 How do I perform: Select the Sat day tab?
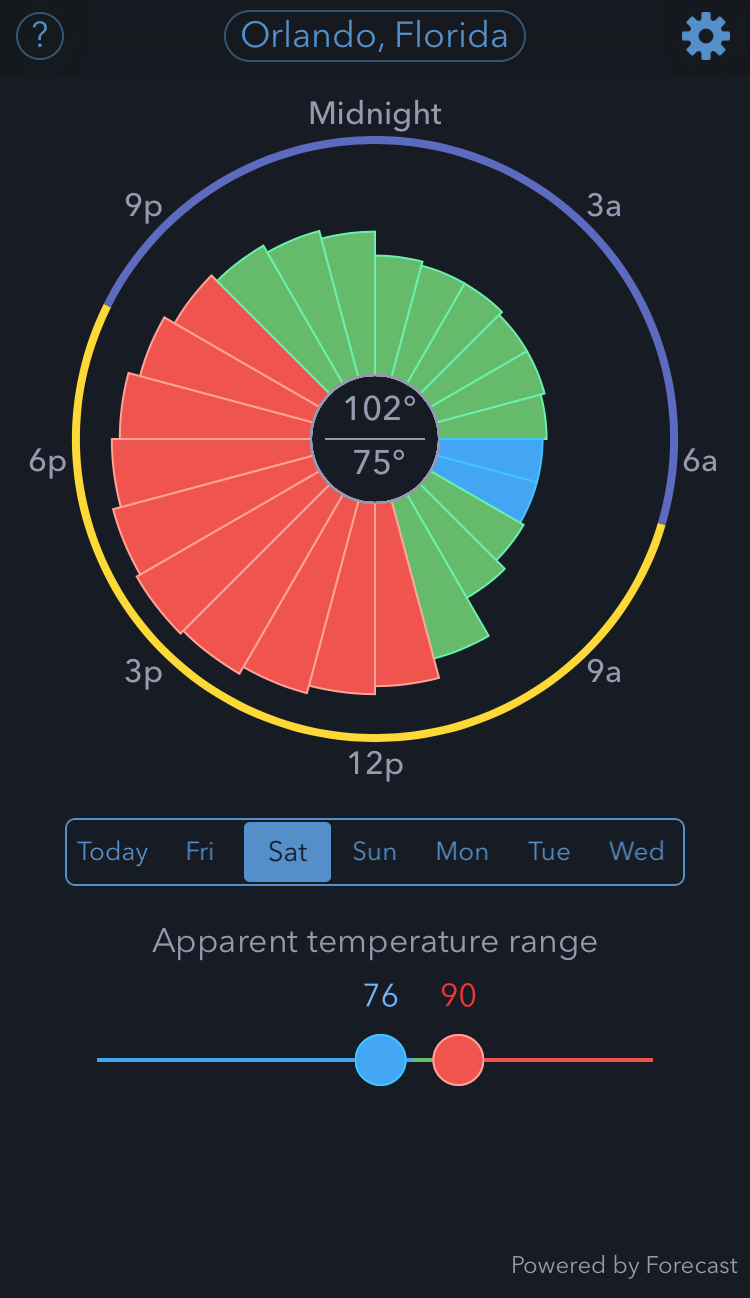287,852
